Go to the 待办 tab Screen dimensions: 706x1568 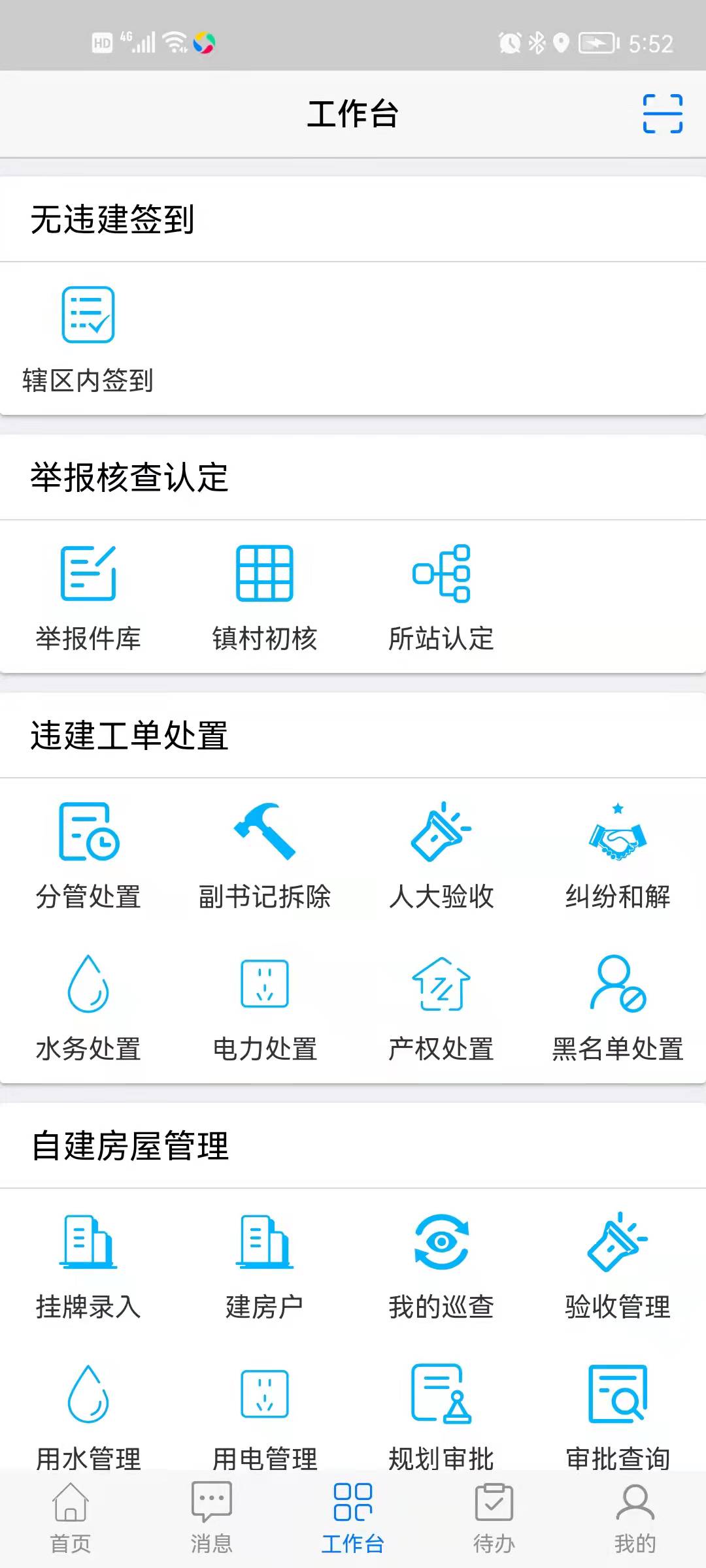[494, 1518]
